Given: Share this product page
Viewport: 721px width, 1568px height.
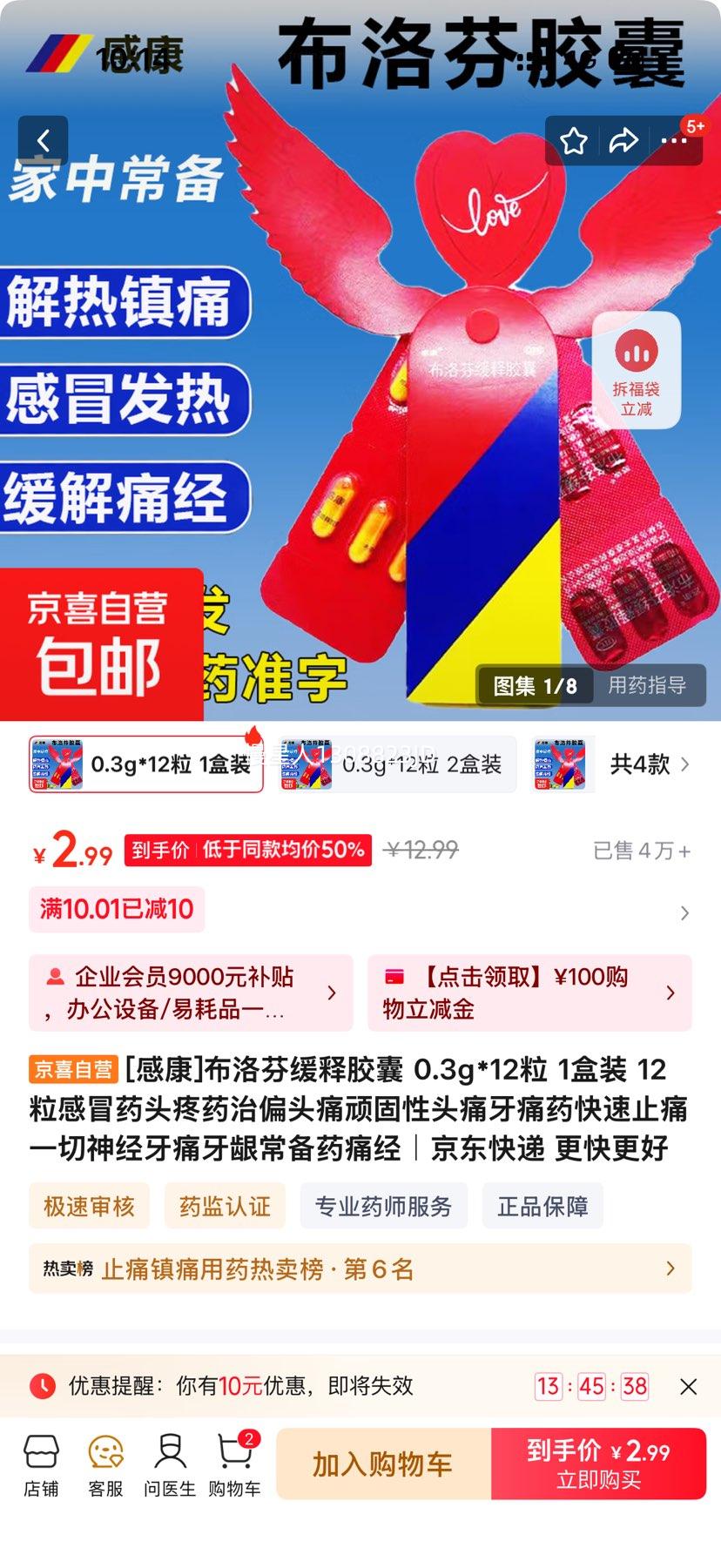Looking at the screenshot, I should (623, 140).
